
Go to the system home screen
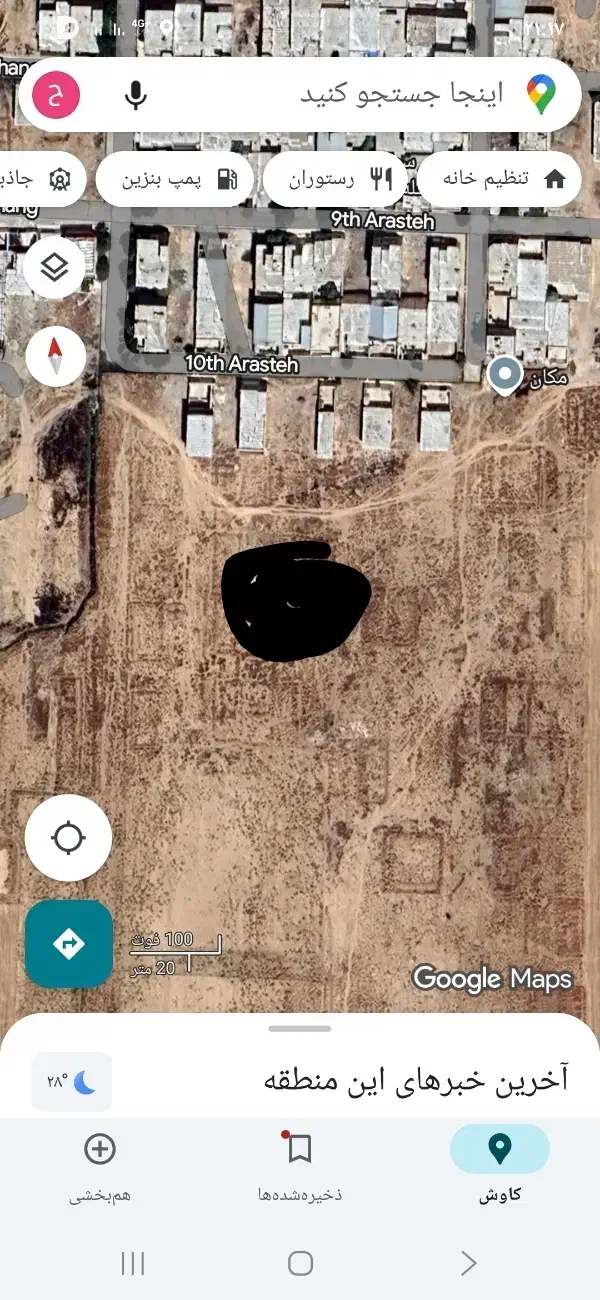coord(300,1263)
